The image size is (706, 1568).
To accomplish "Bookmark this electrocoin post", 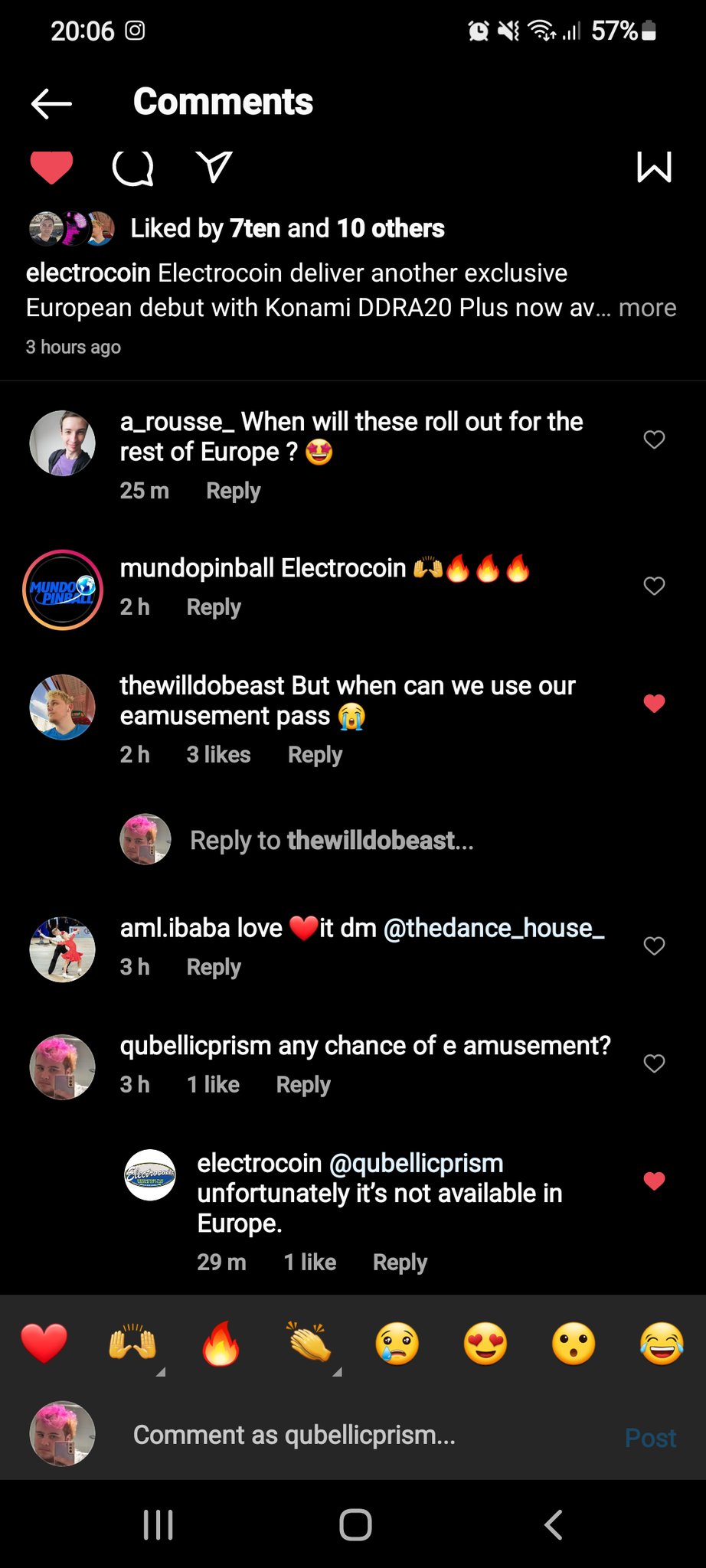I will (654, 167).
